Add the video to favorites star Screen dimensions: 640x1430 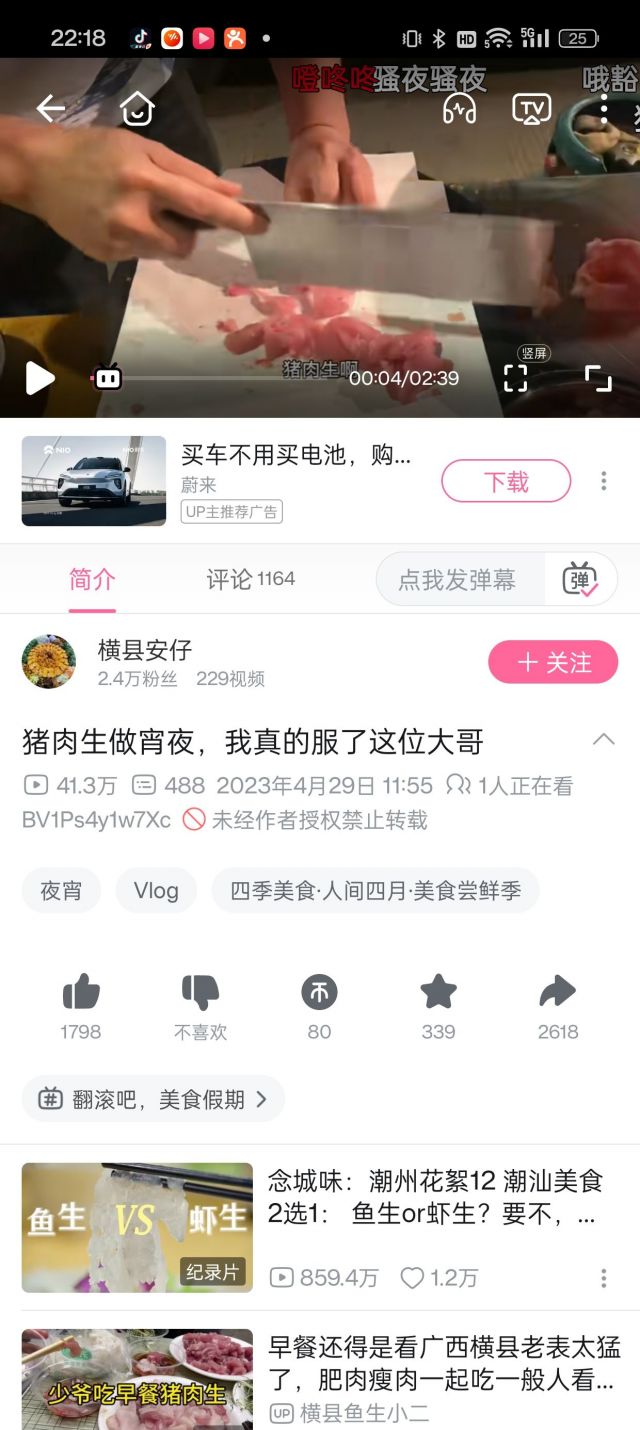[x=438, y=993]
